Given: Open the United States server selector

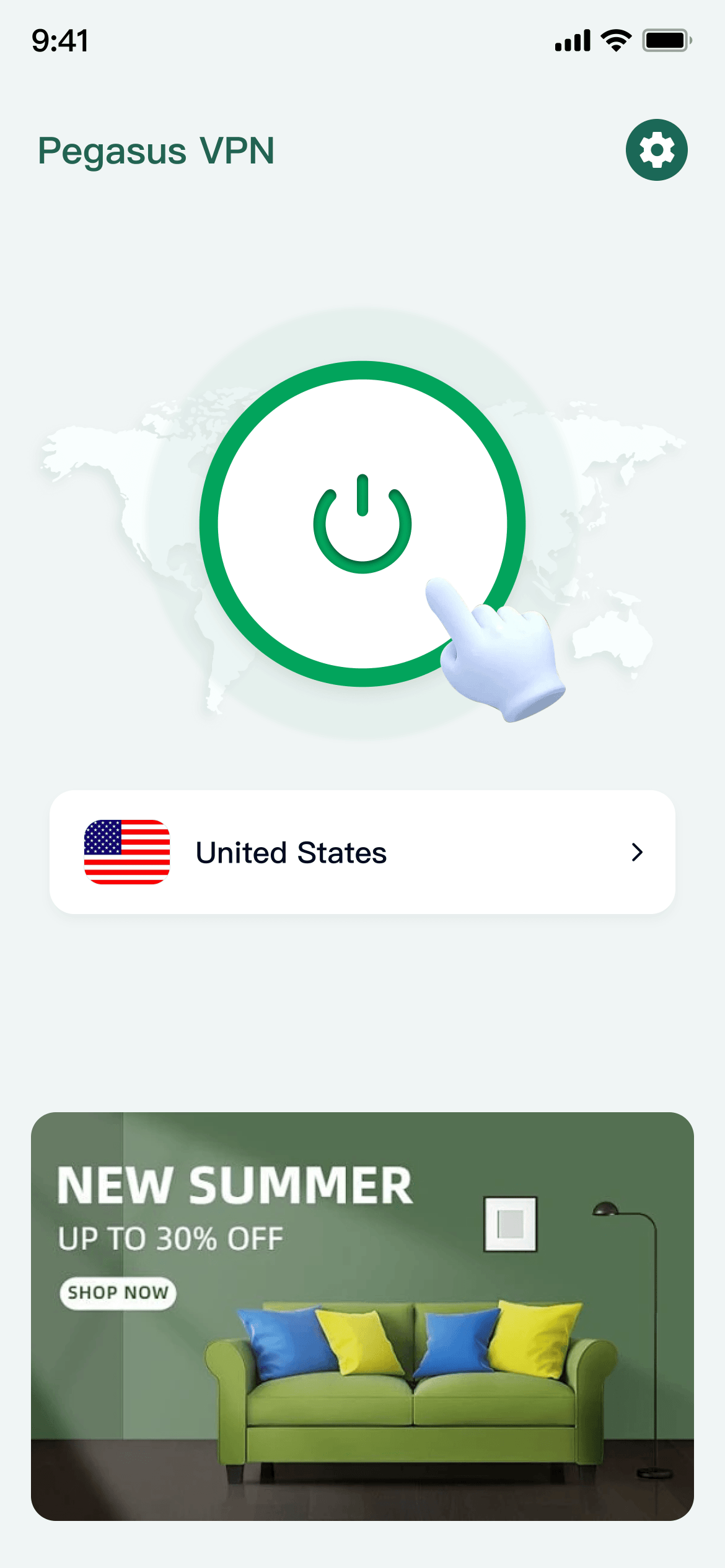Looking at the screenshot, I should (362, 852).
